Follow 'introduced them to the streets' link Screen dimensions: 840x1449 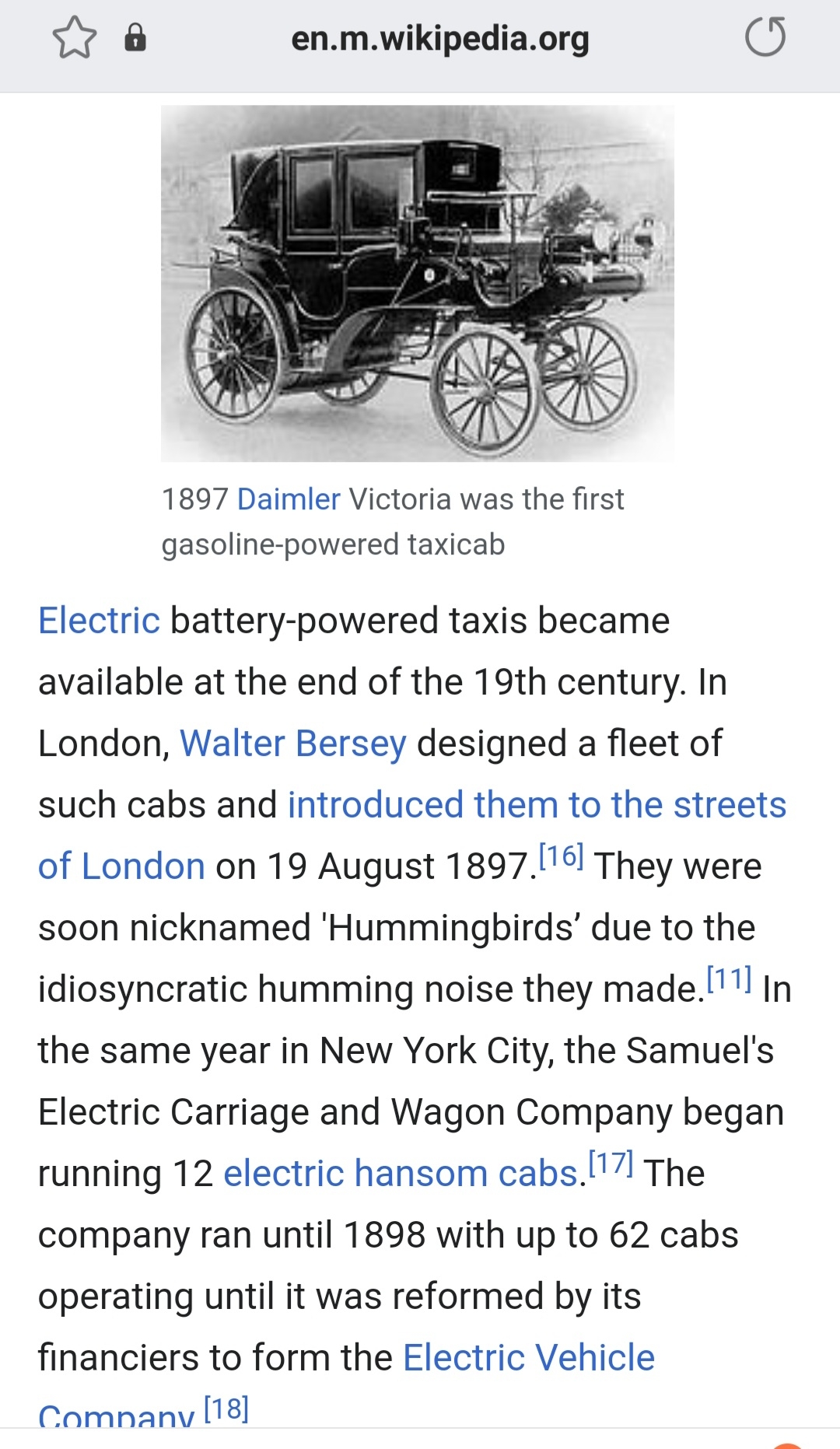click(x=537, y=805)
